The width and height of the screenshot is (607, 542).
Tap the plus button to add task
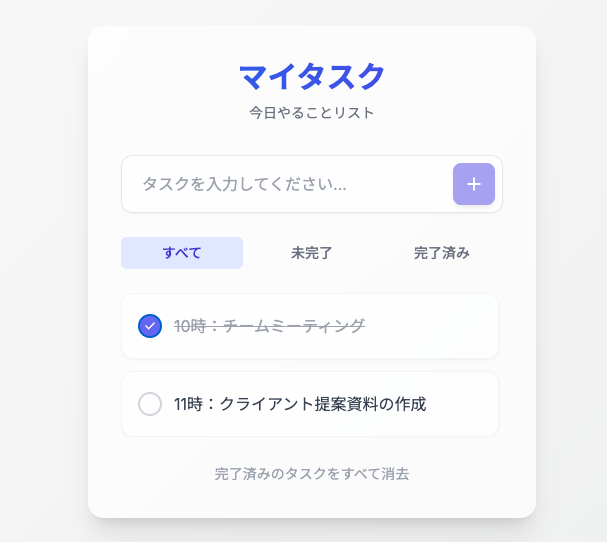click(473, 184)
